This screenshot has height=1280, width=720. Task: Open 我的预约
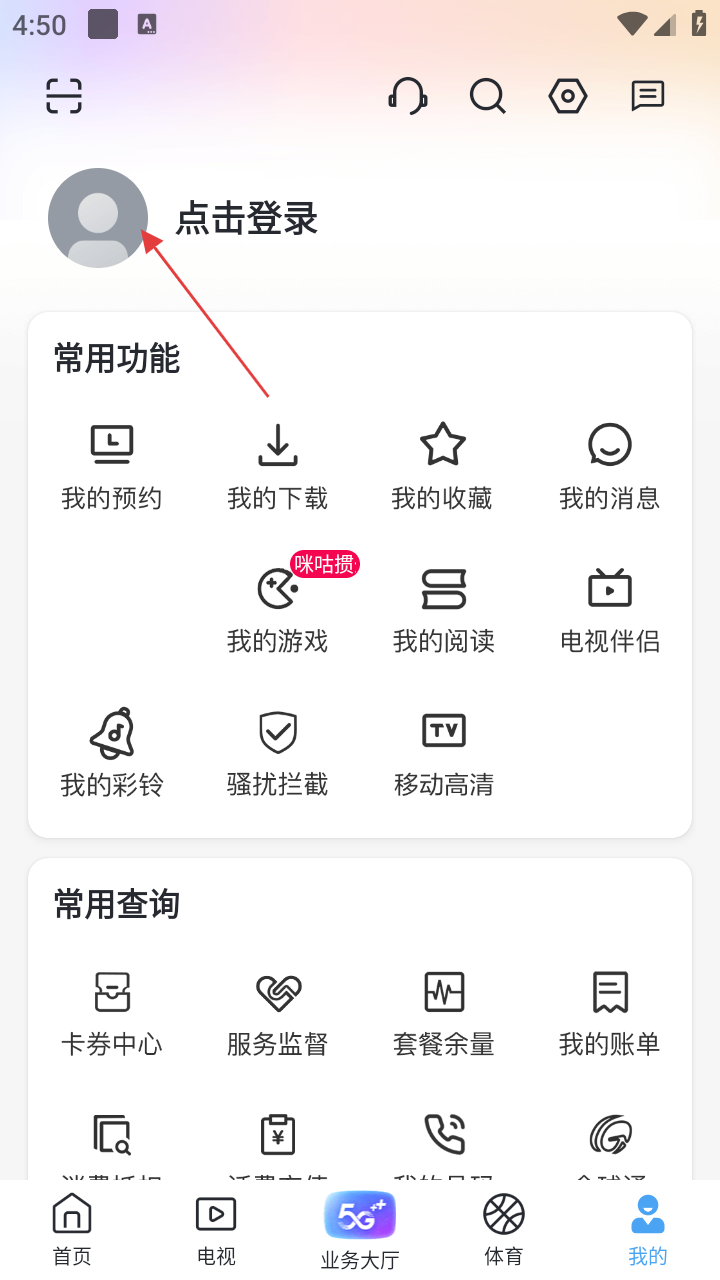coord(111,466)
